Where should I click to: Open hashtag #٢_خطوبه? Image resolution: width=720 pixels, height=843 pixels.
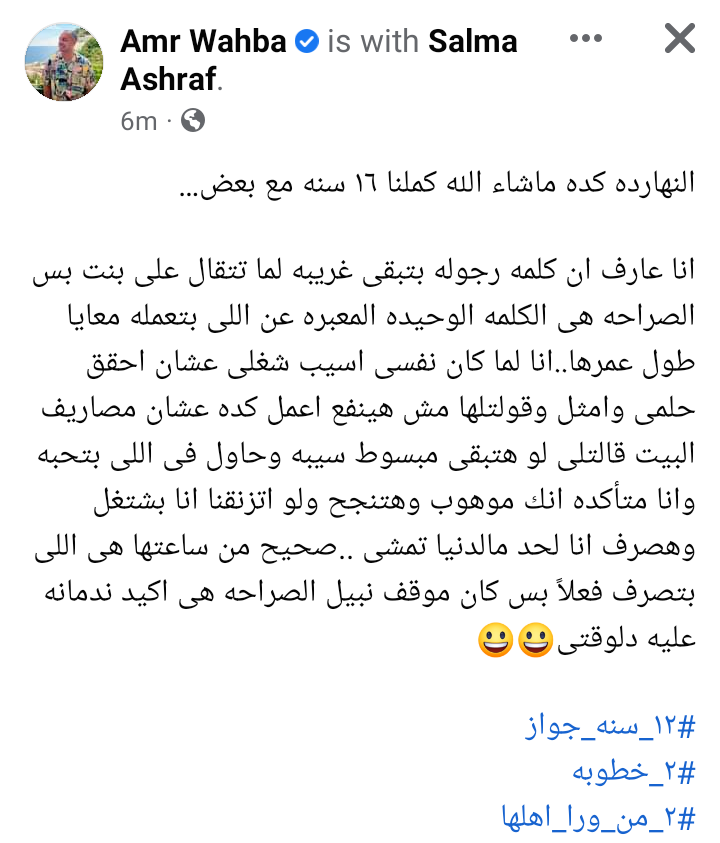click(x=633, y=772)
